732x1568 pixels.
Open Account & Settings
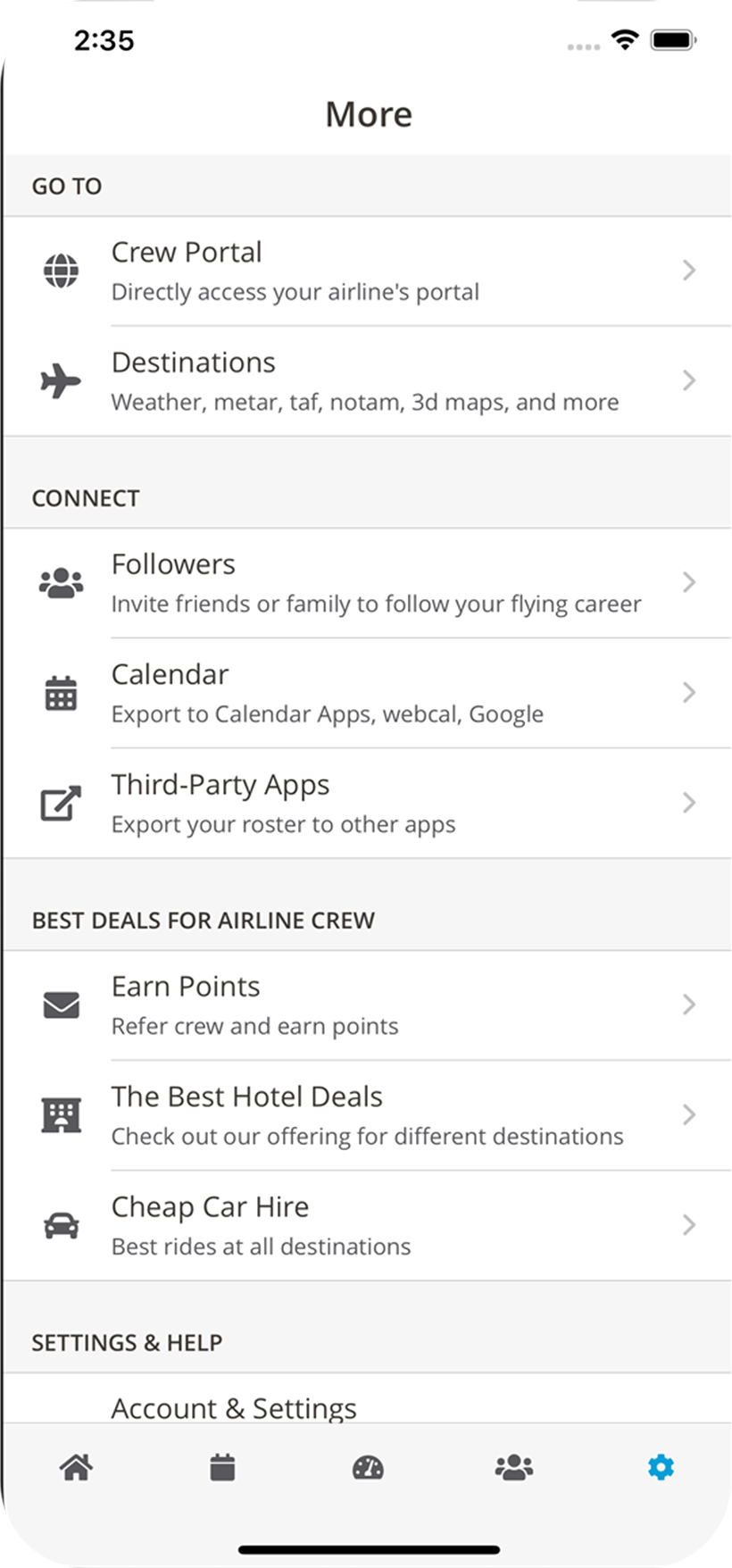367,1398
